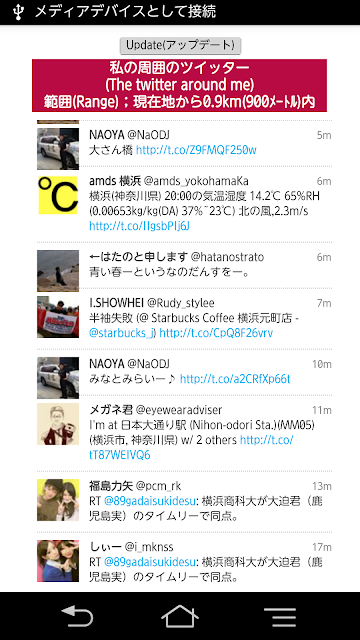Tap メガネ君's avatar image
This screenshot has height=640, width=360.
(x=58, y=424)
